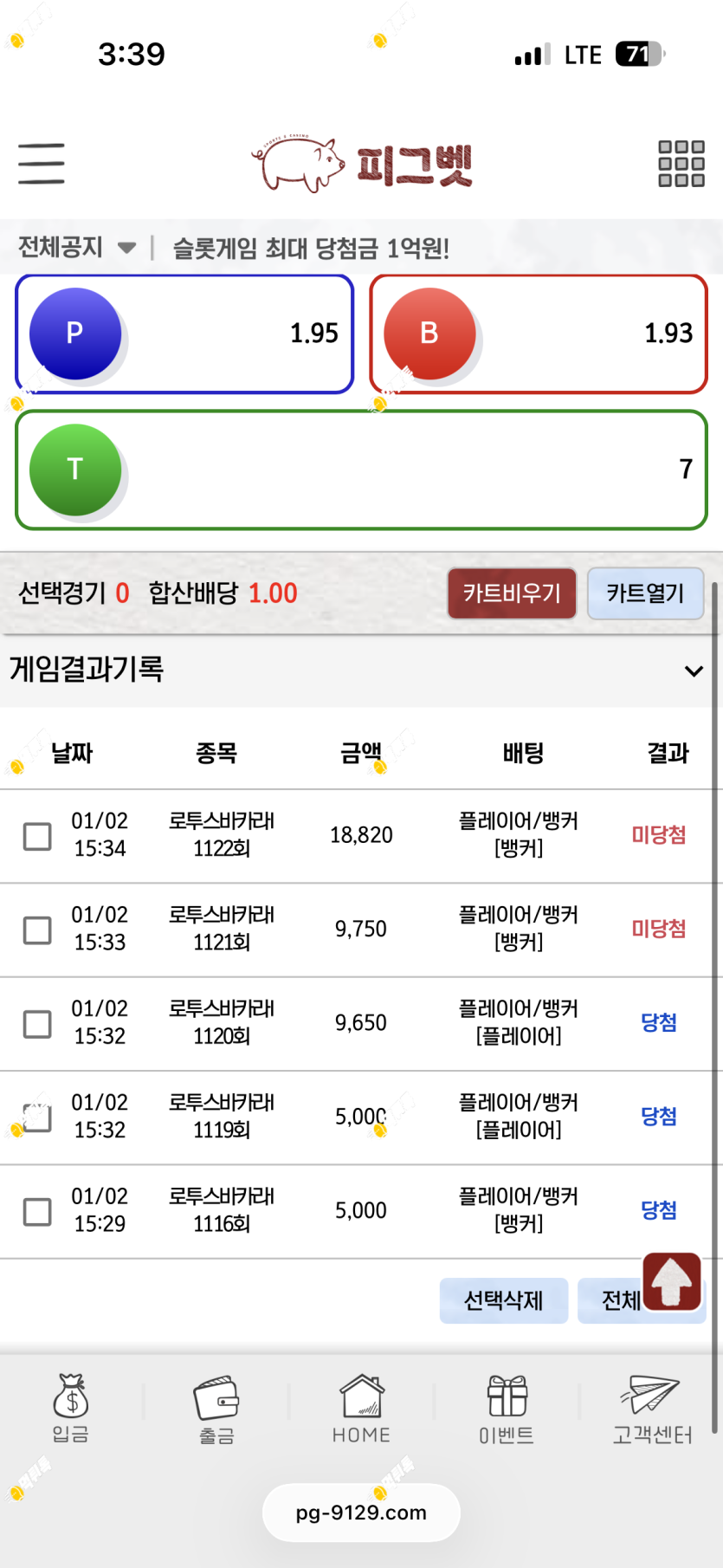Collapse the 게임결과기록 section
723x1568 pixels.
(x=694, y=671)
